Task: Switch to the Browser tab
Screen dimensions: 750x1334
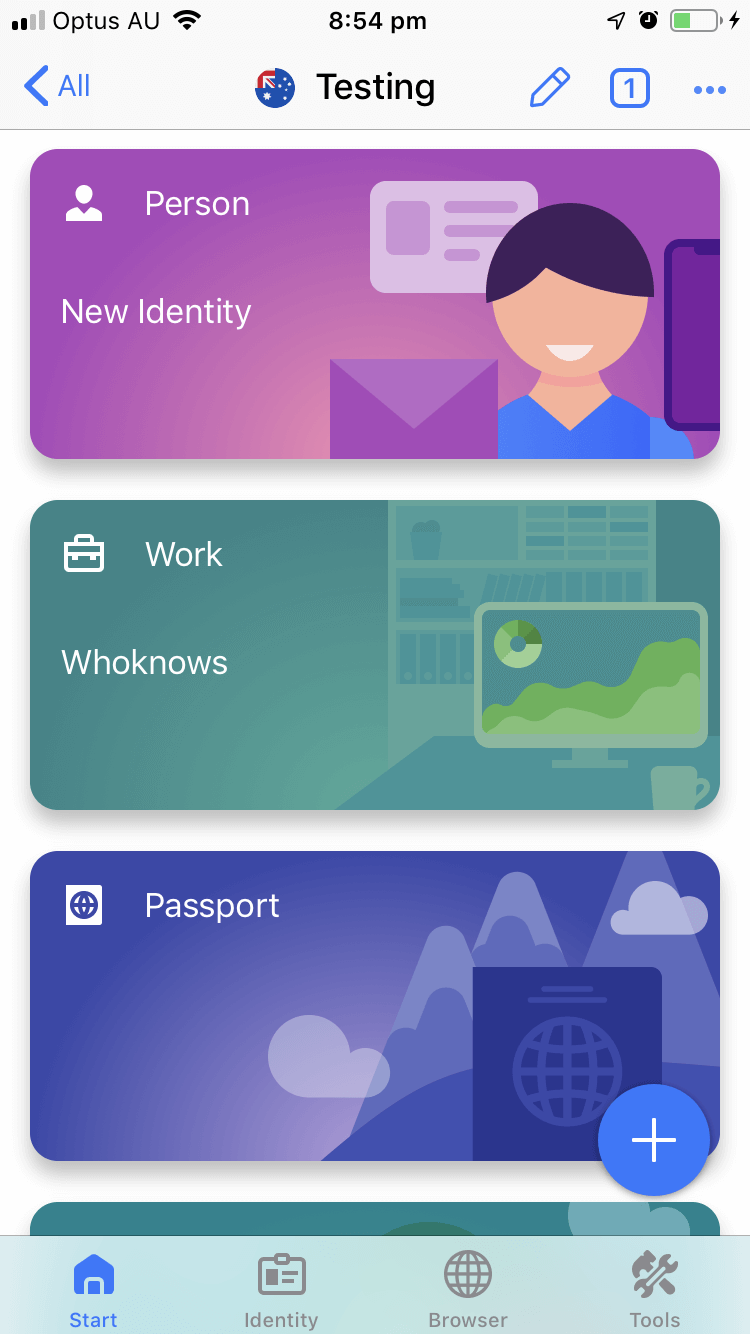Action: click(x=468, y=1291)
